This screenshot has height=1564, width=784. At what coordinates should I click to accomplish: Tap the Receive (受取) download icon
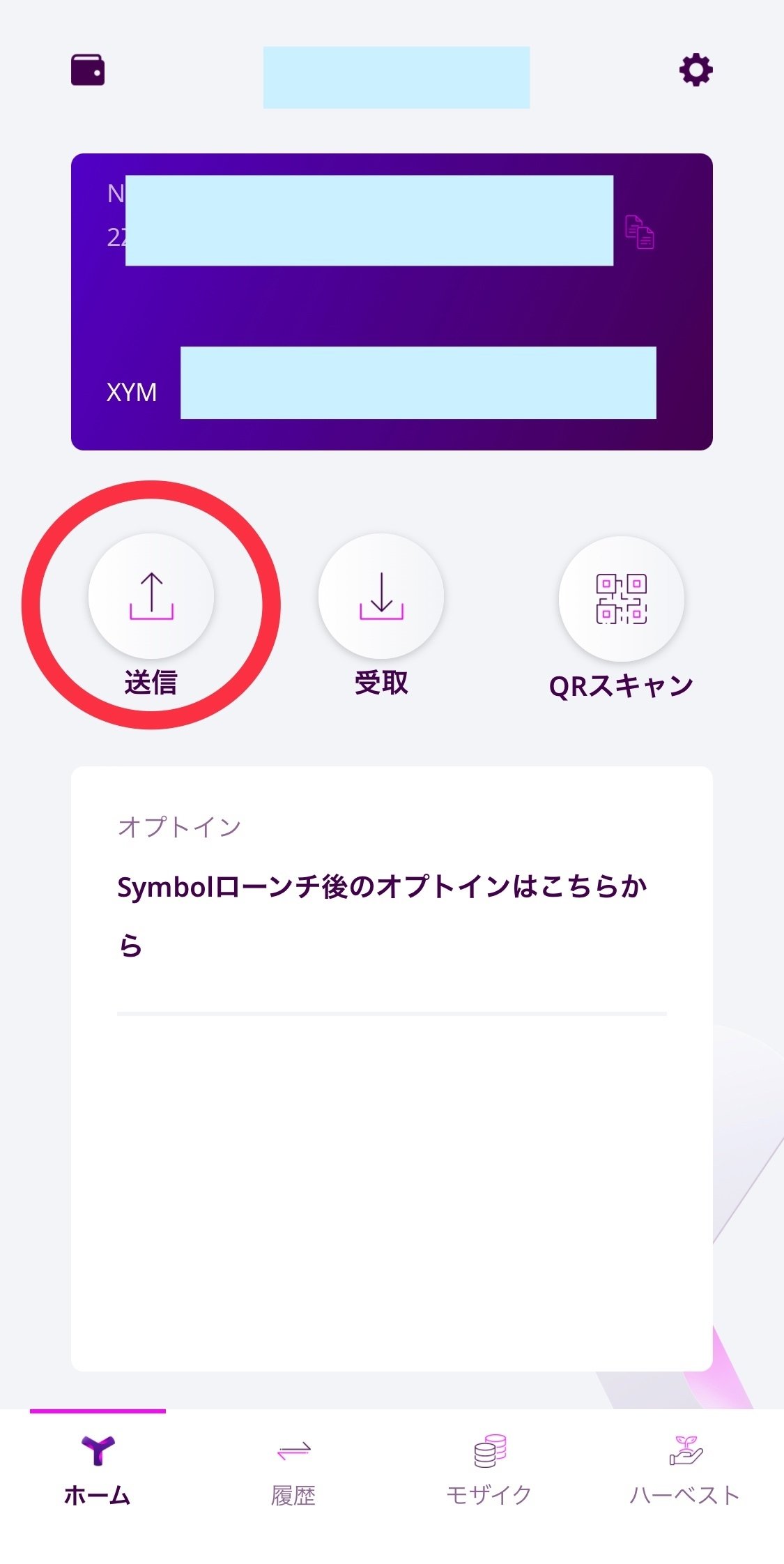(x=381, y=598)
